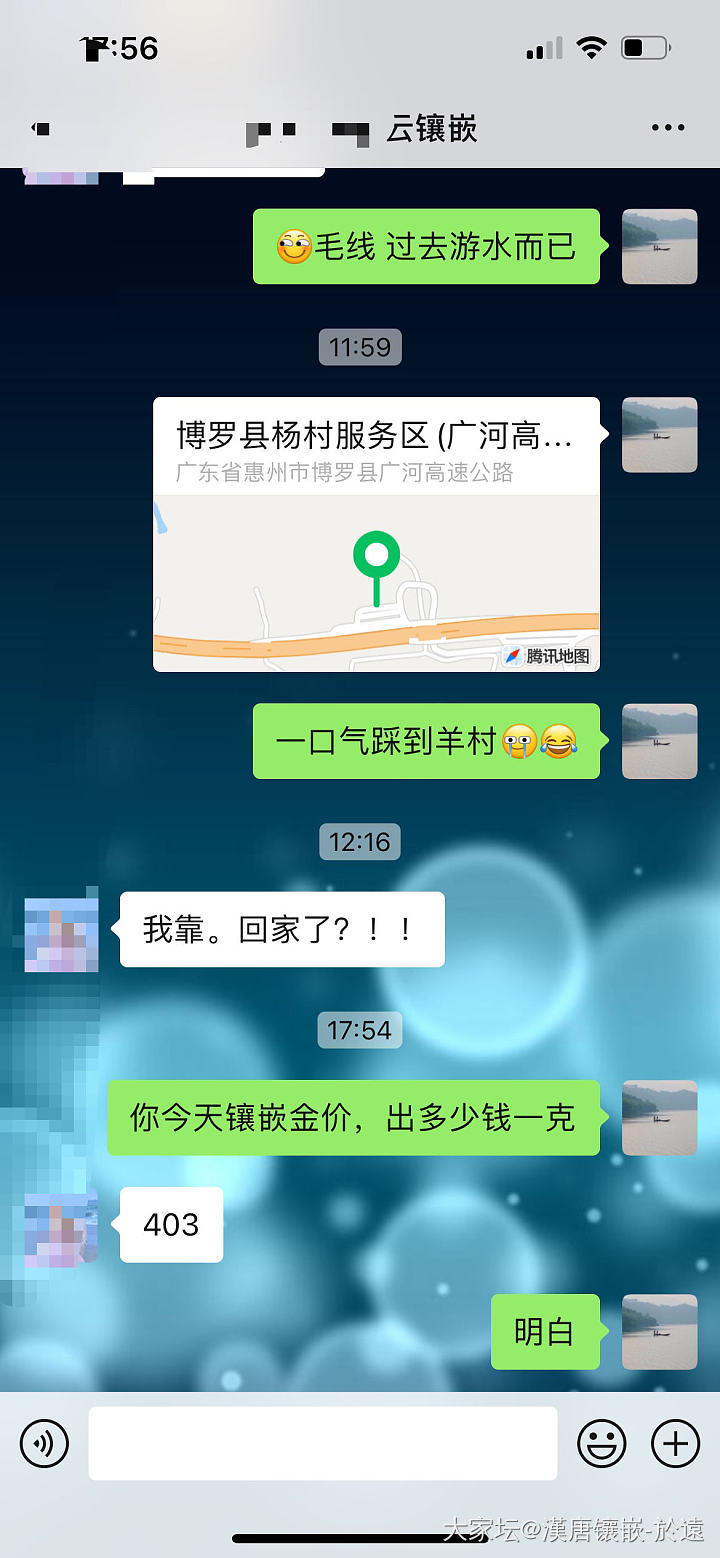Focus the message text field

tap(322, 1443)
